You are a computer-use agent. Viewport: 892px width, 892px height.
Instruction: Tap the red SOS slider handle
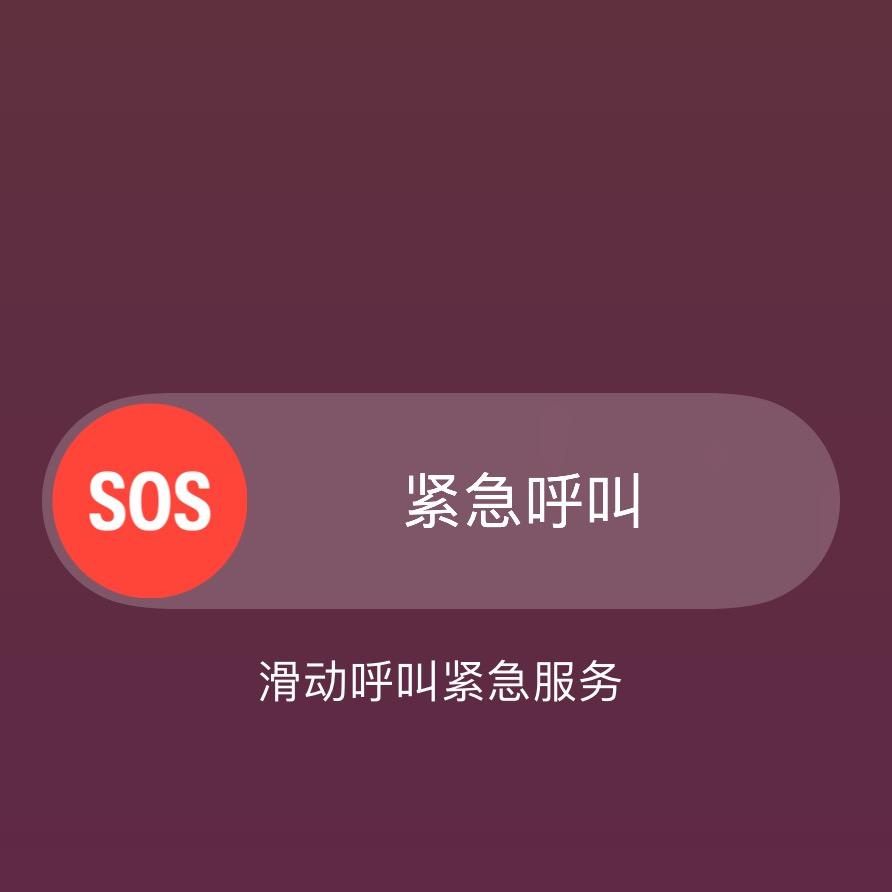coord(149,500)
